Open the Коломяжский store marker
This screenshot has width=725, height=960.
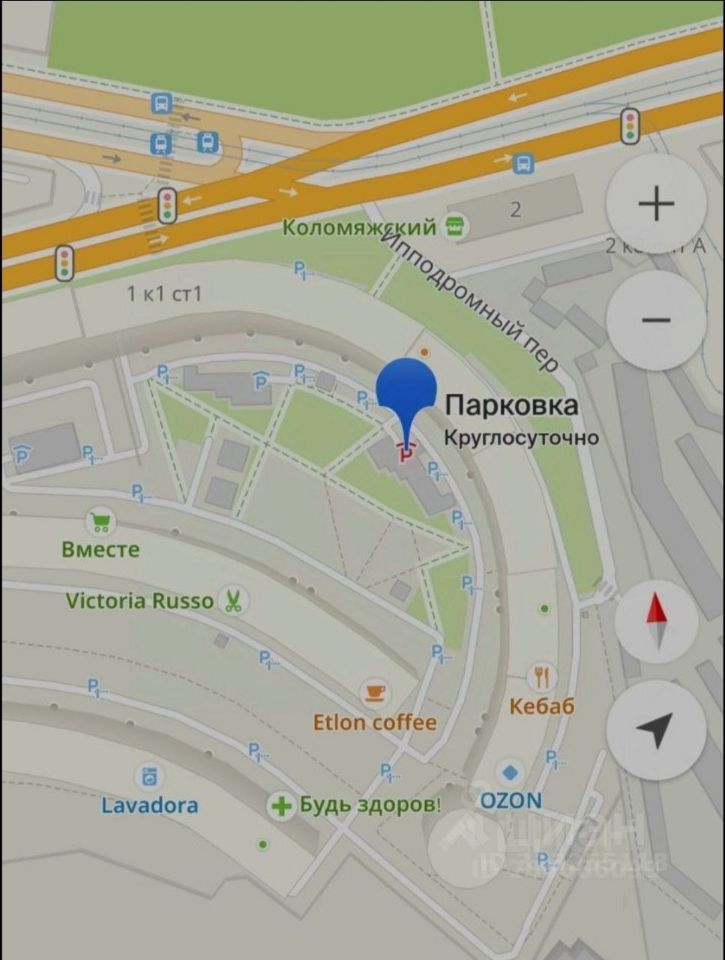point(456,226)
